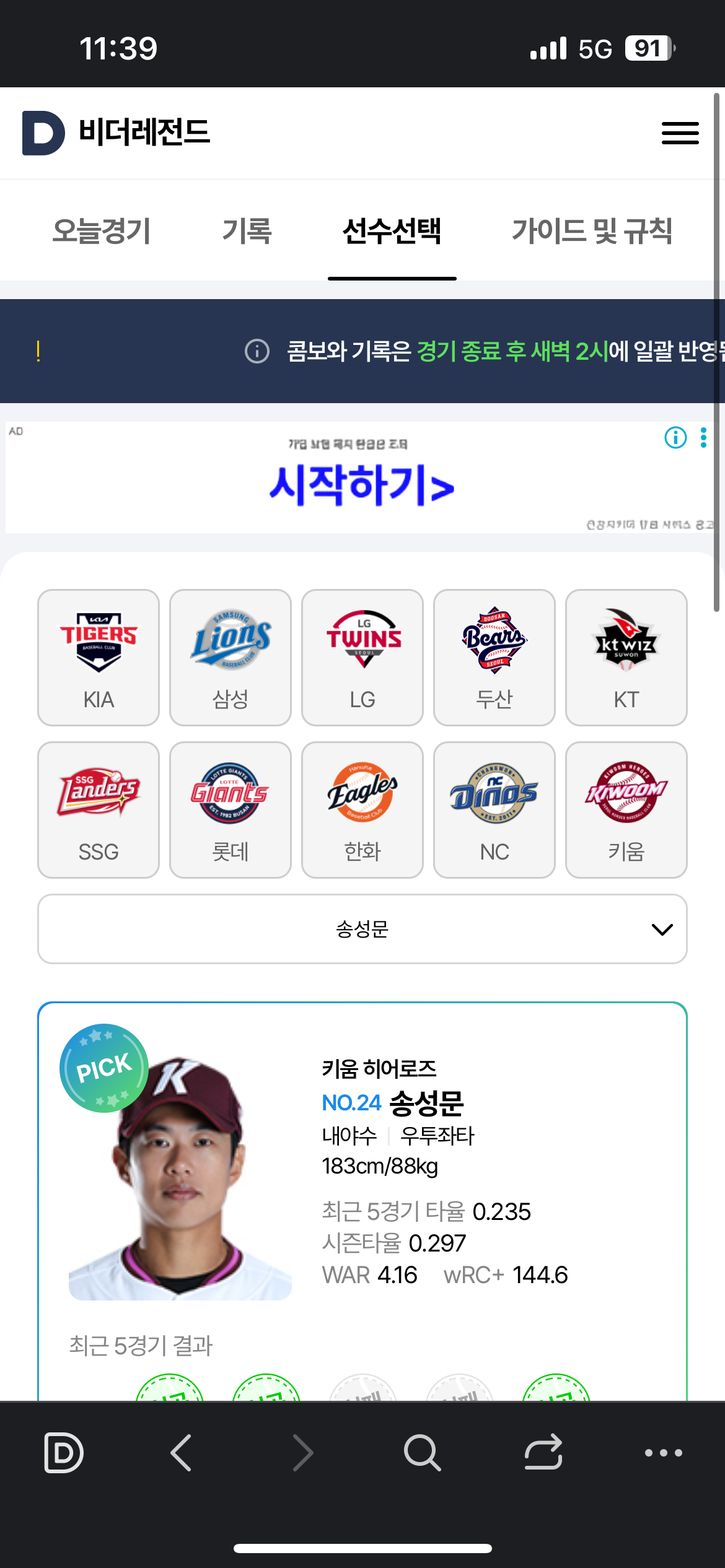
Task: Select the 삼성 Lions team
Action: (x=231, y=657)
